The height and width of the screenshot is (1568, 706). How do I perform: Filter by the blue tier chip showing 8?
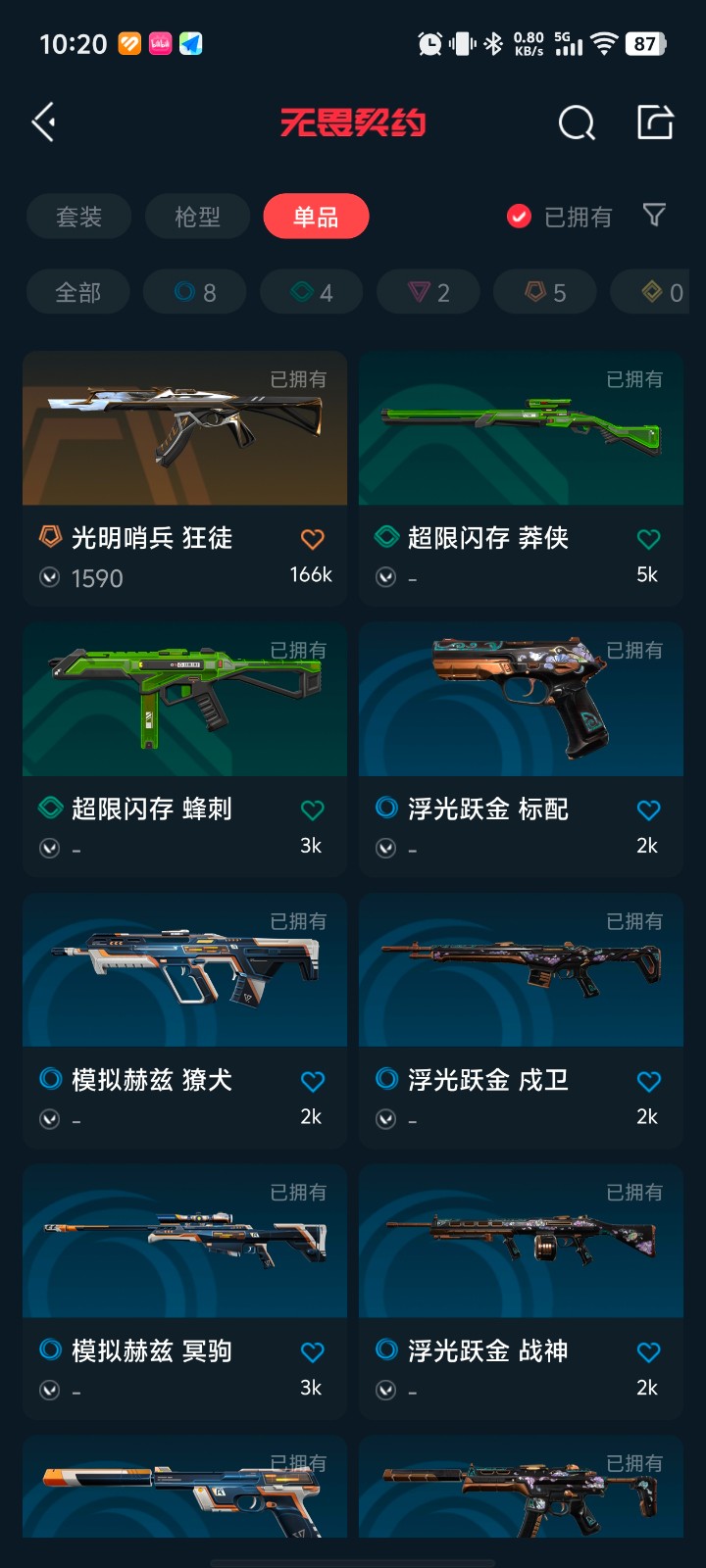click(195, 292)
